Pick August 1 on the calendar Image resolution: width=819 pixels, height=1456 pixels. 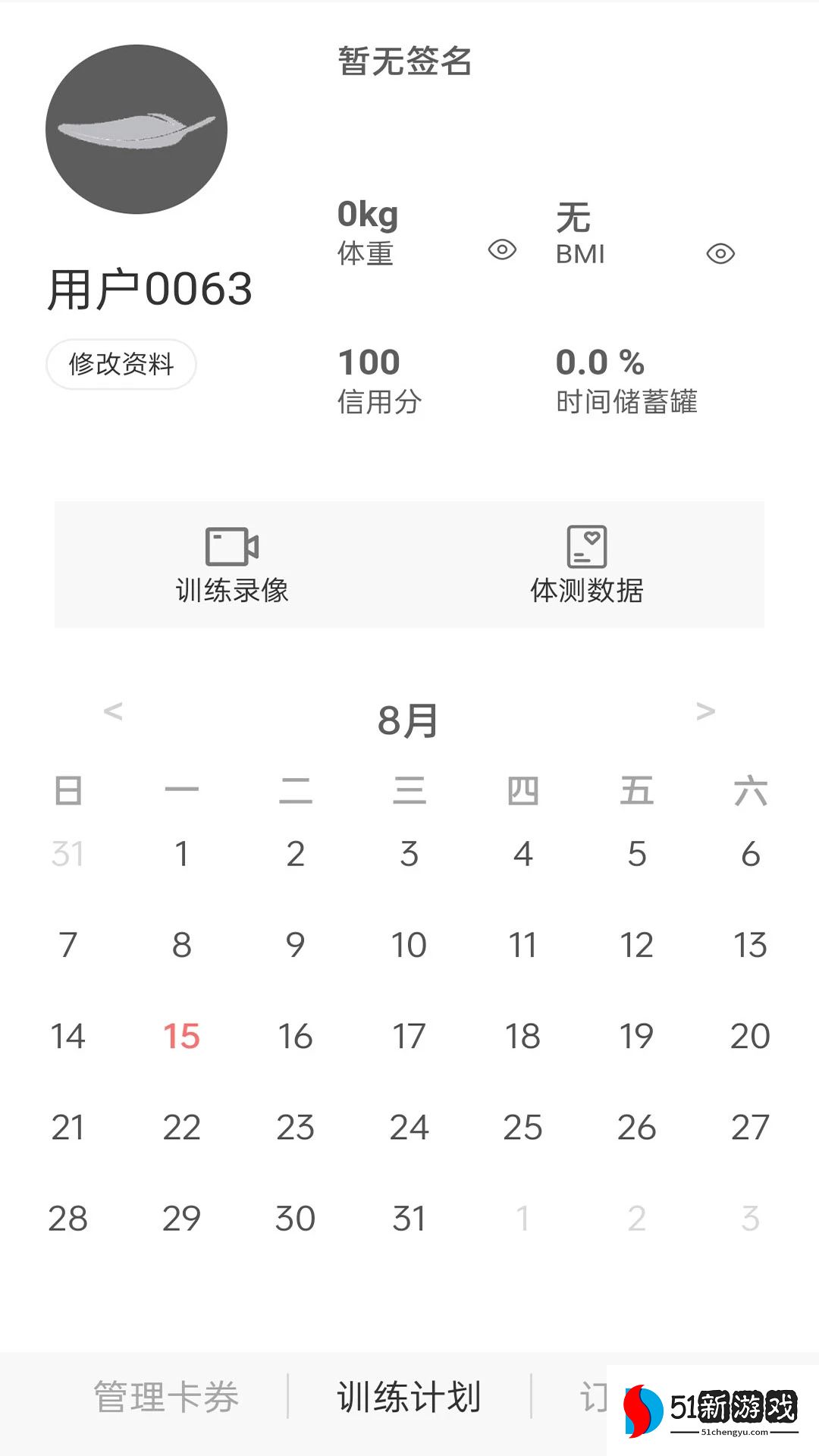pyautogui.click(x=181, y=854)
